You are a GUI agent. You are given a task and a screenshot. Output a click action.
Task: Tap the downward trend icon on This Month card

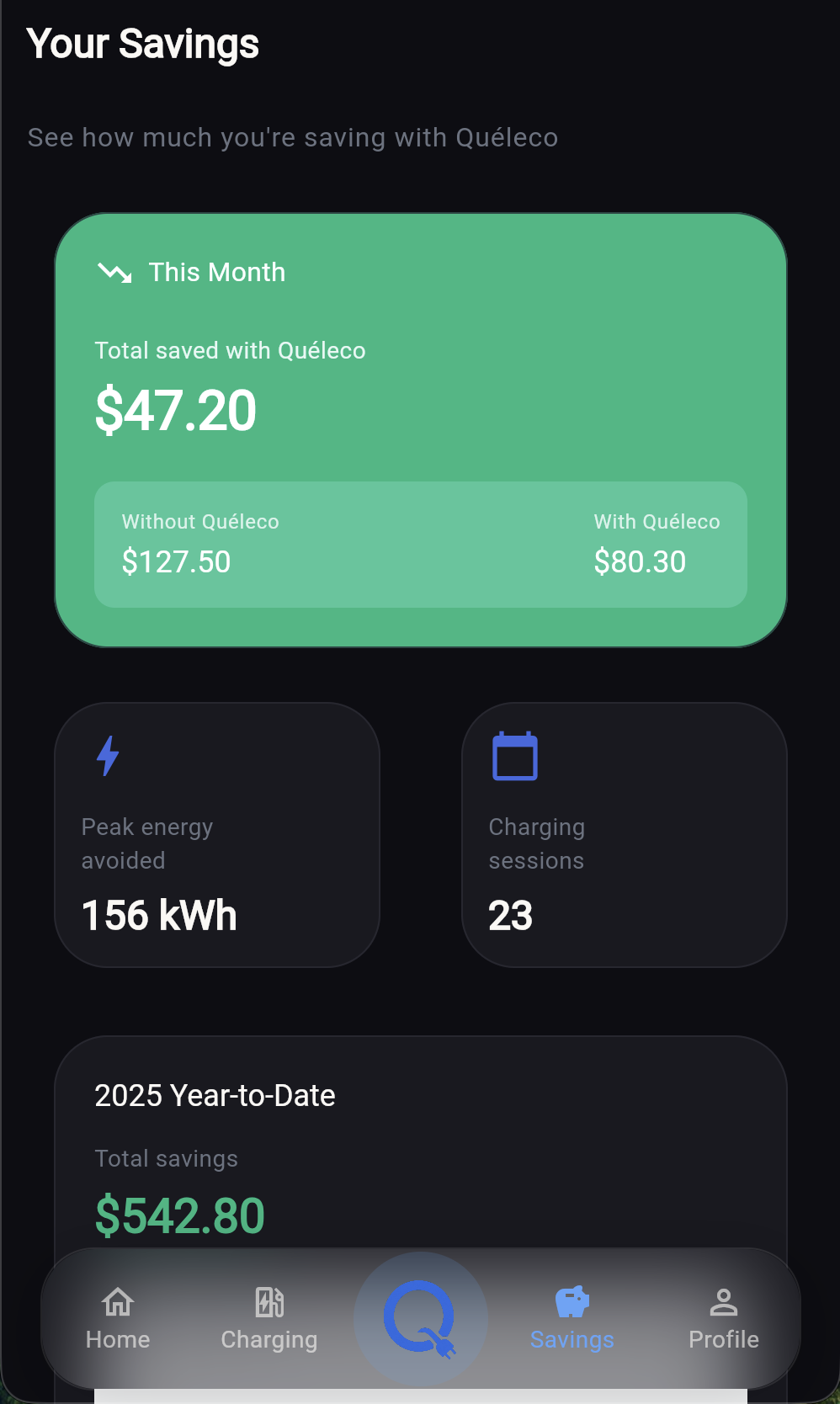pos(114,272)
